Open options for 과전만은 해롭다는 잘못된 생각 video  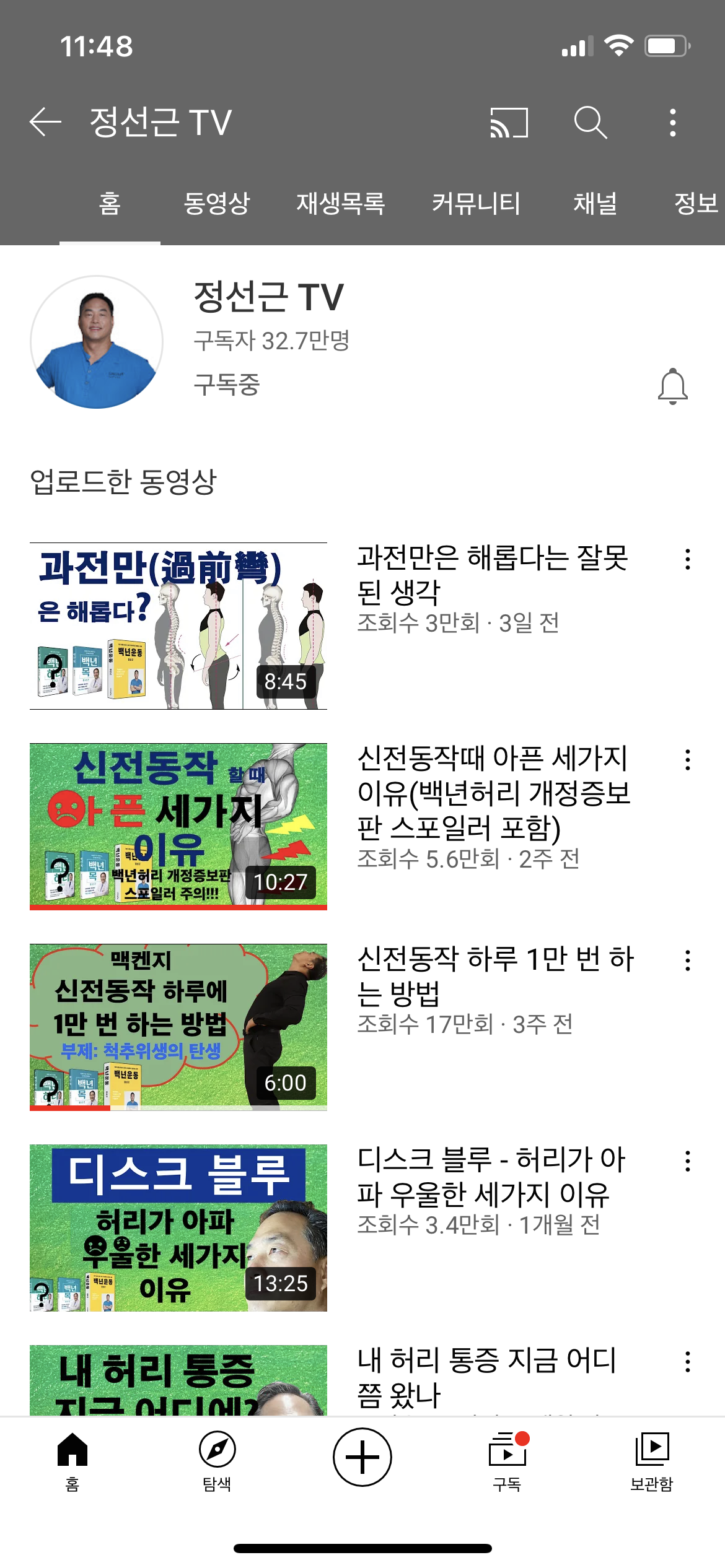coord(688,559)
